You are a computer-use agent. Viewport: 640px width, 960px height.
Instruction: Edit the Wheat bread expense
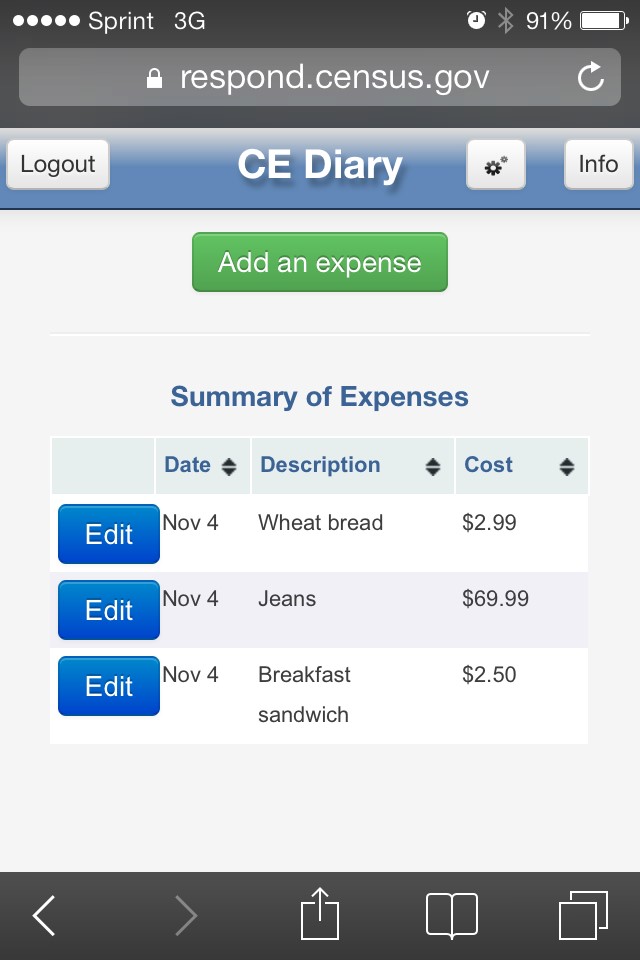click(108, 534)
